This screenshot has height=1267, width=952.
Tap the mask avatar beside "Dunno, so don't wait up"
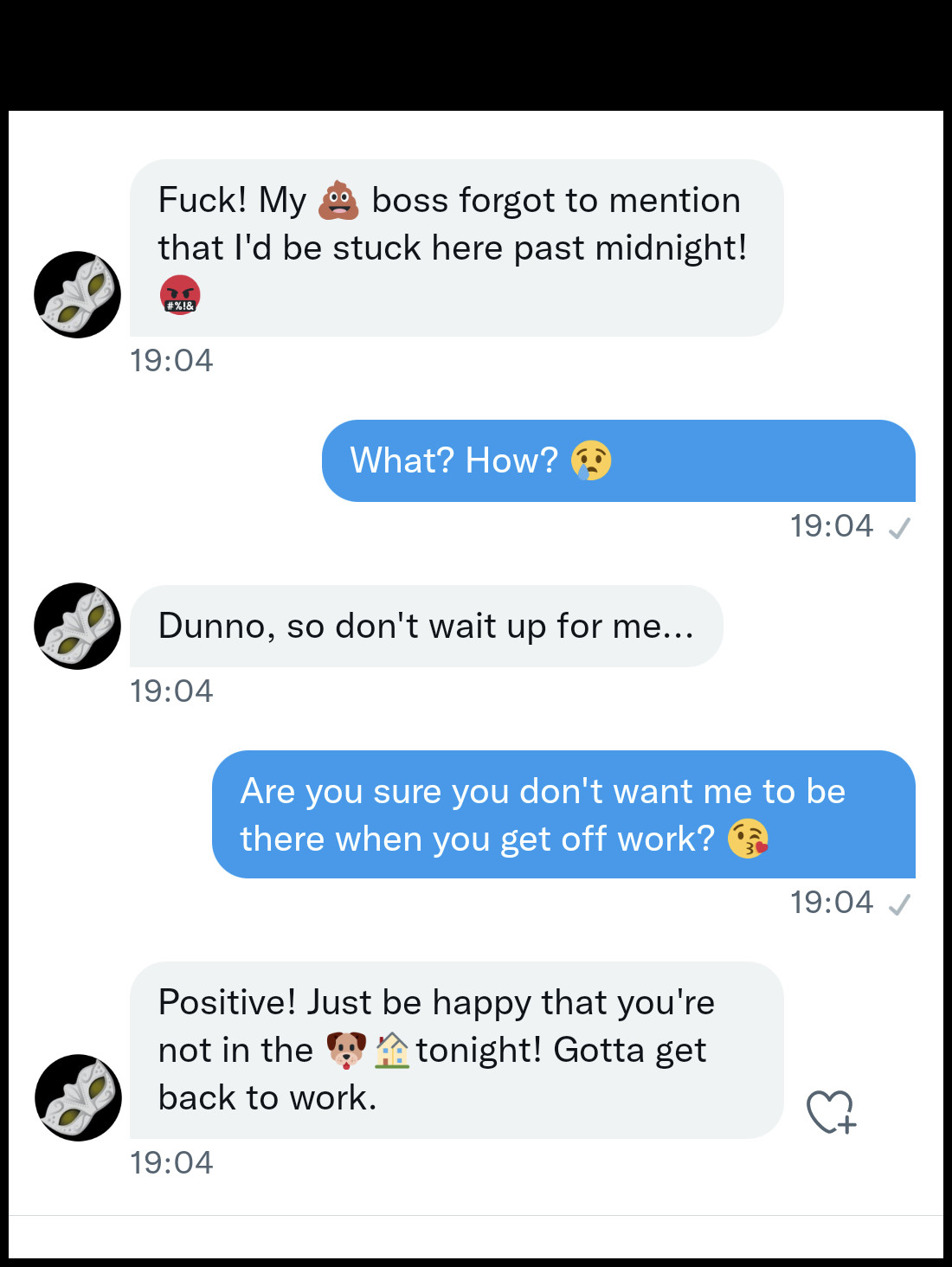77,626
